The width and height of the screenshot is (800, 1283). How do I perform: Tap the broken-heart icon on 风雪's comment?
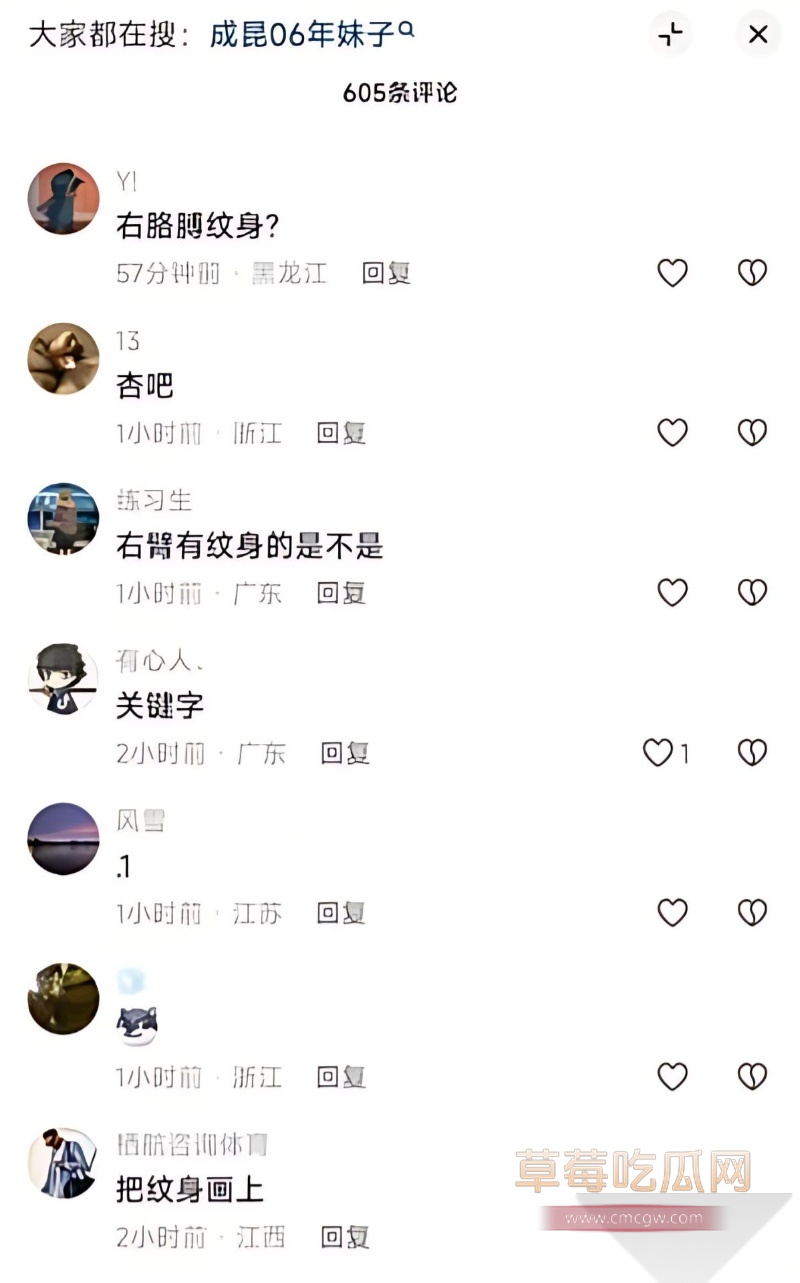[x=752, y=912]
